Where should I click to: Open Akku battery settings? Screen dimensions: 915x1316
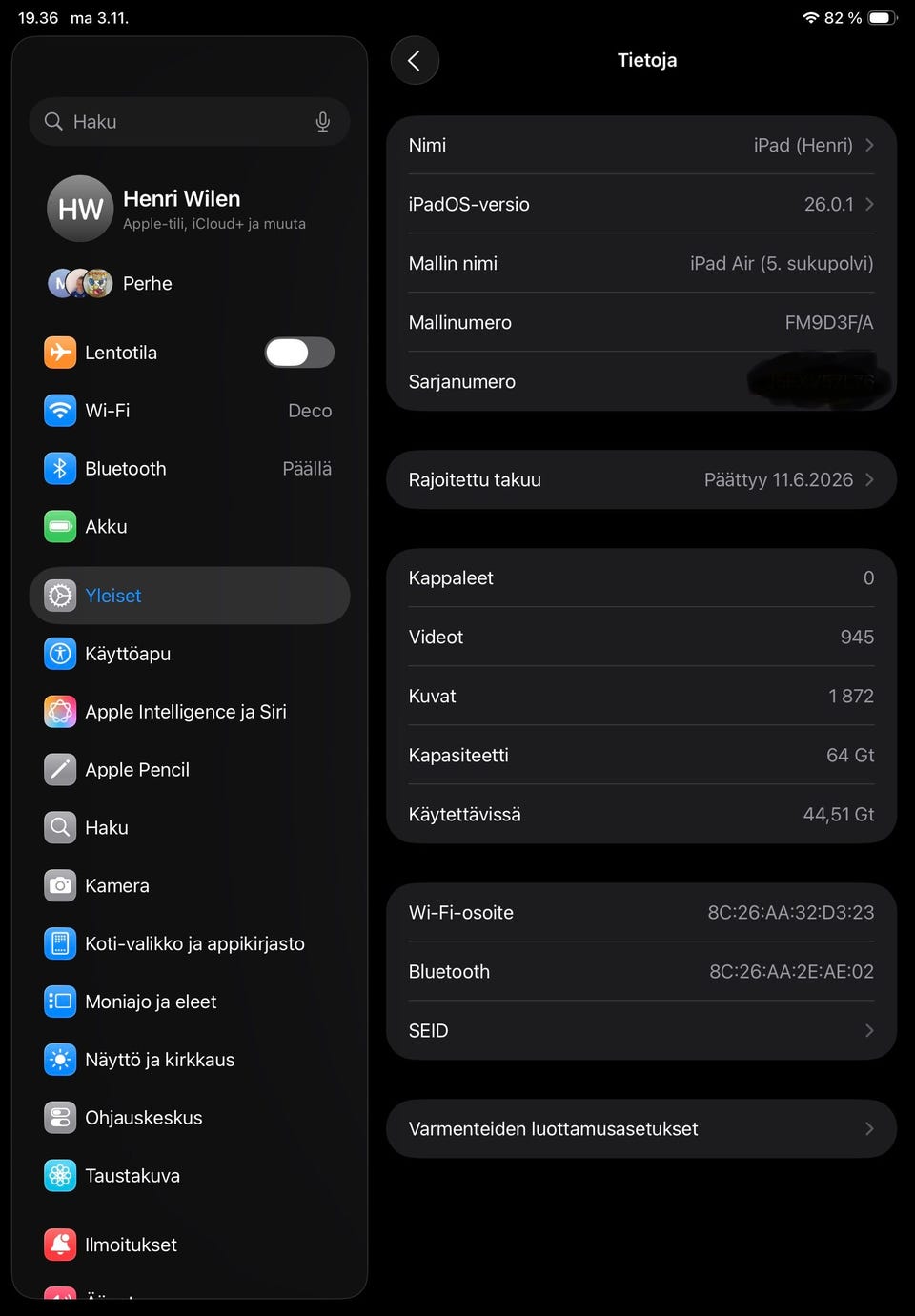[x=189, y=527]
